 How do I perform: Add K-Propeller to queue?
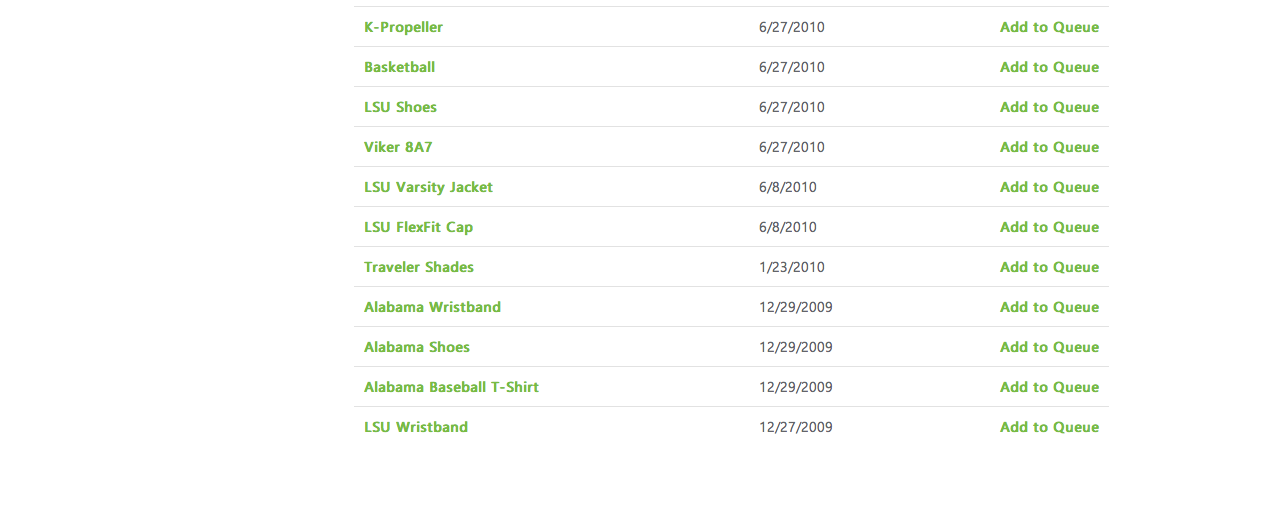[1049, 27]
